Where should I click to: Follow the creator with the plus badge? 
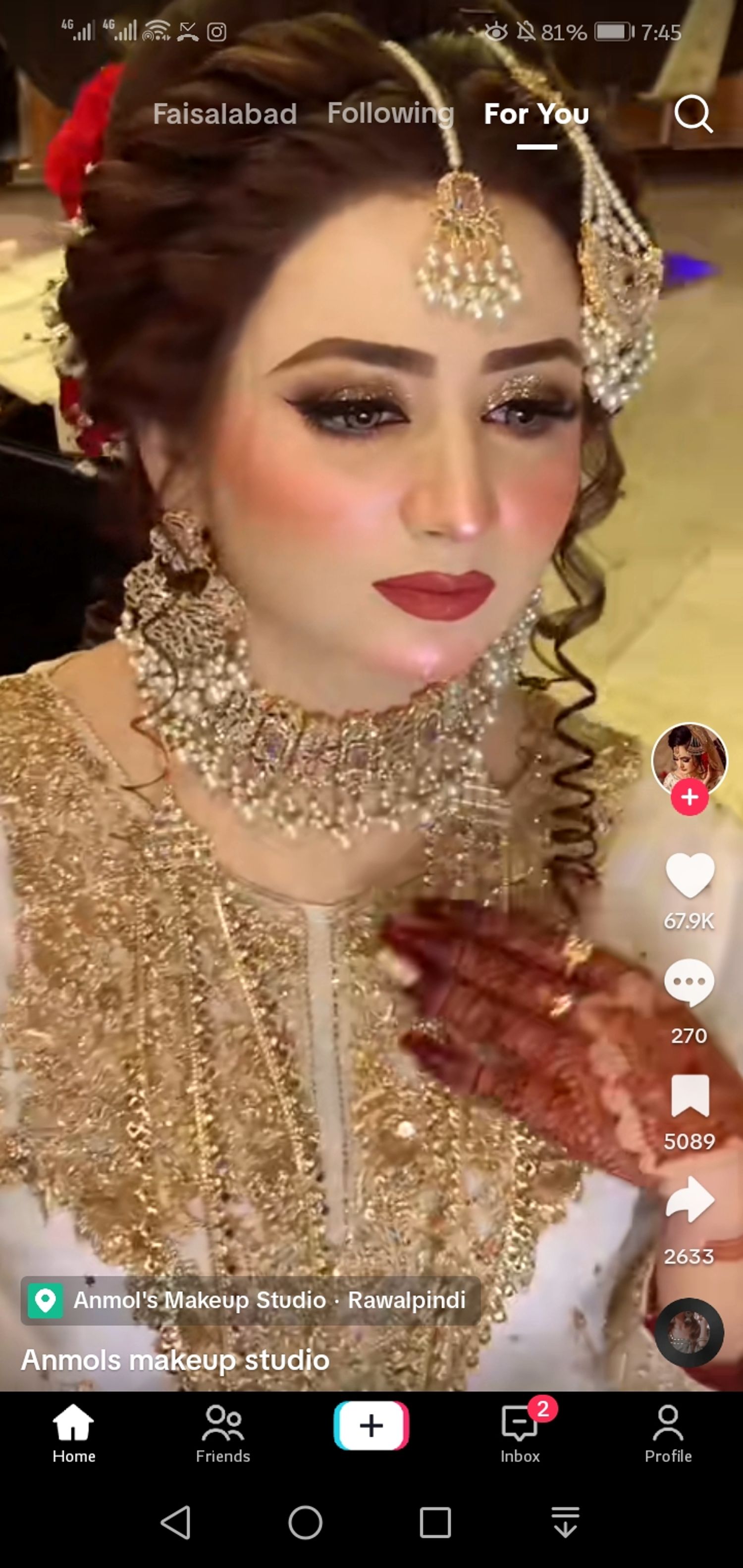click(x=690, y=797)
